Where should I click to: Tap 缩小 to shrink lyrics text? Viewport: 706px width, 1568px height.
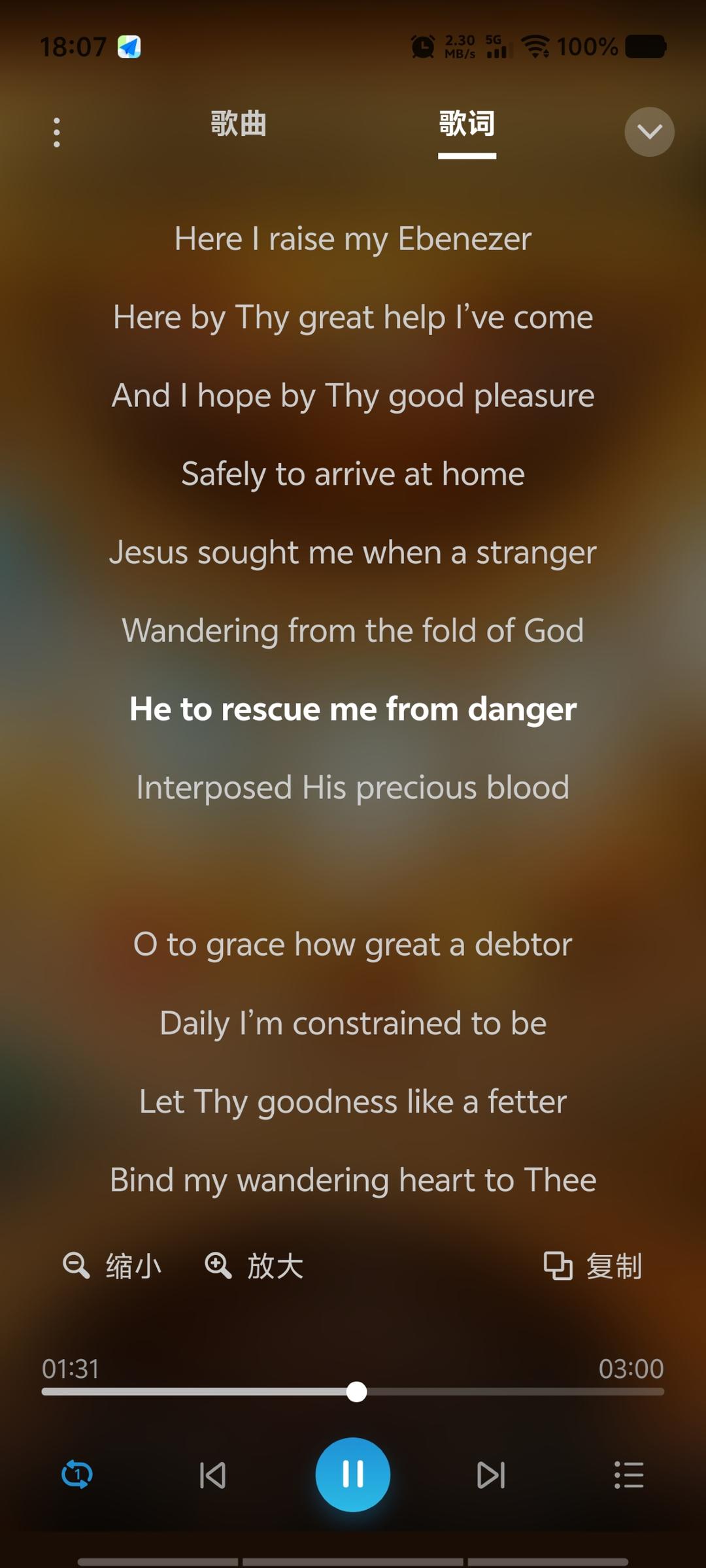pyautogui.click(x=112, y=1266)
